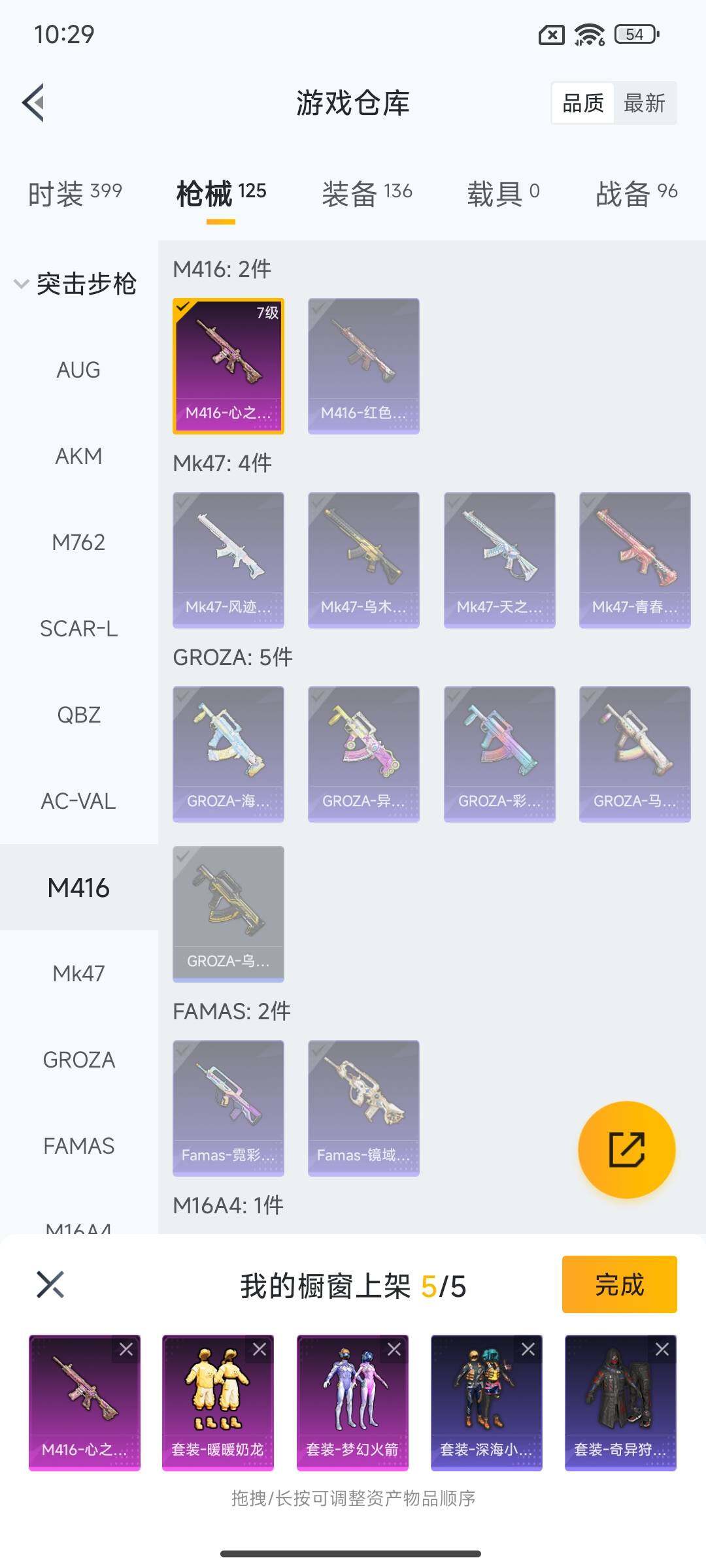706x1568 pixels.
Task: Pick the Famas-镜域 skin
Action: pos(363,1108)
